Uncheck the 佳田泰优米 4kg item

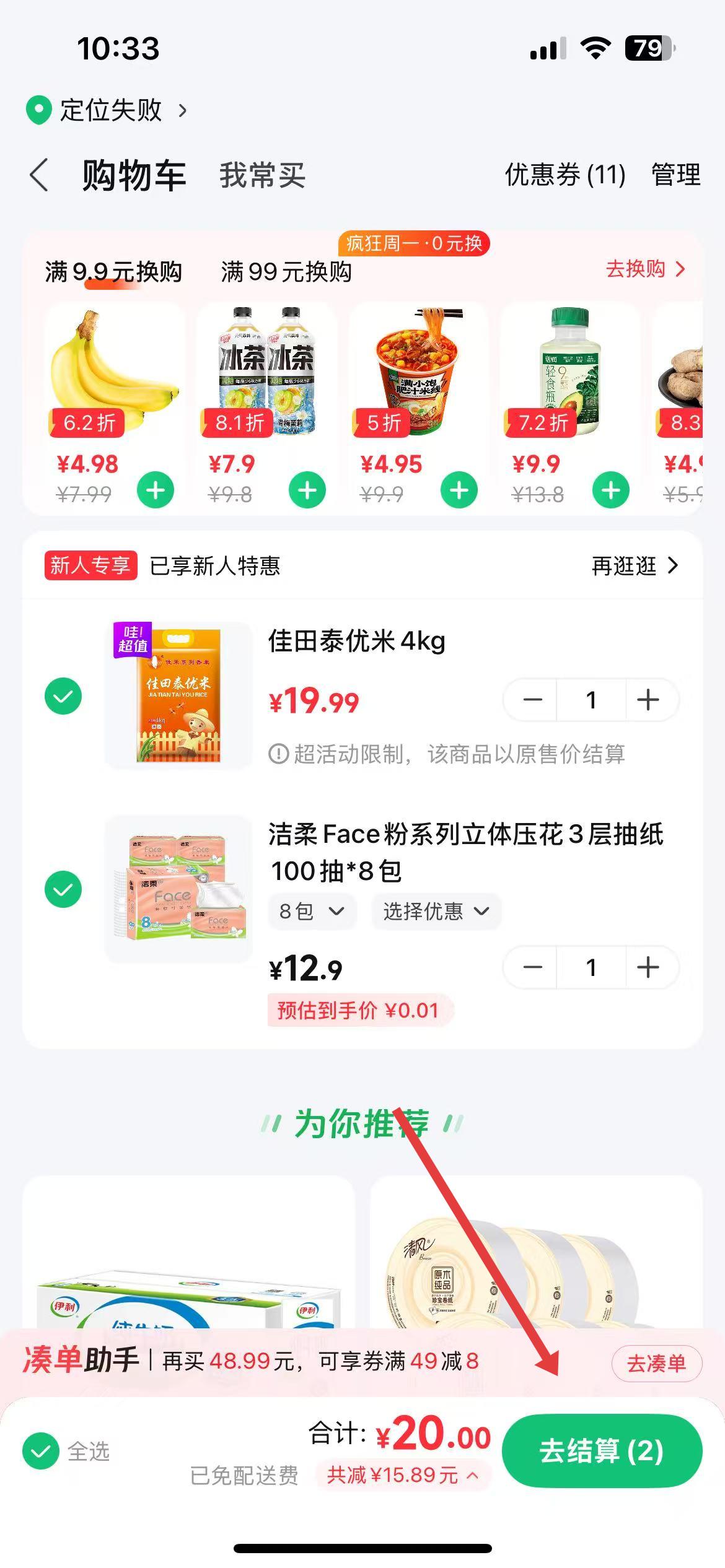(63, 696)
